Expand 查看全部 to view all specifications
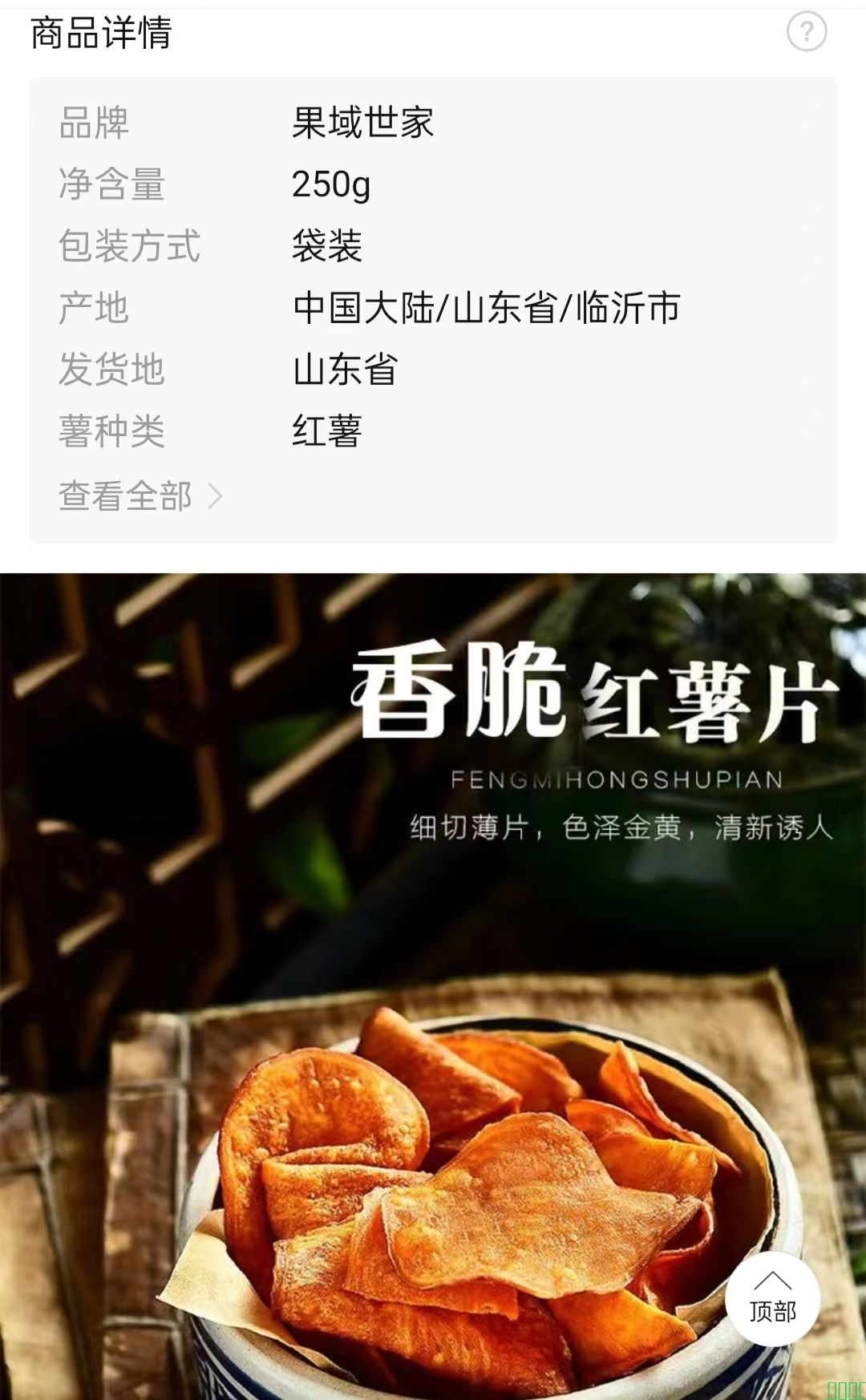The width and height of the screenshot is (866, 1400). tap(140, 496)
